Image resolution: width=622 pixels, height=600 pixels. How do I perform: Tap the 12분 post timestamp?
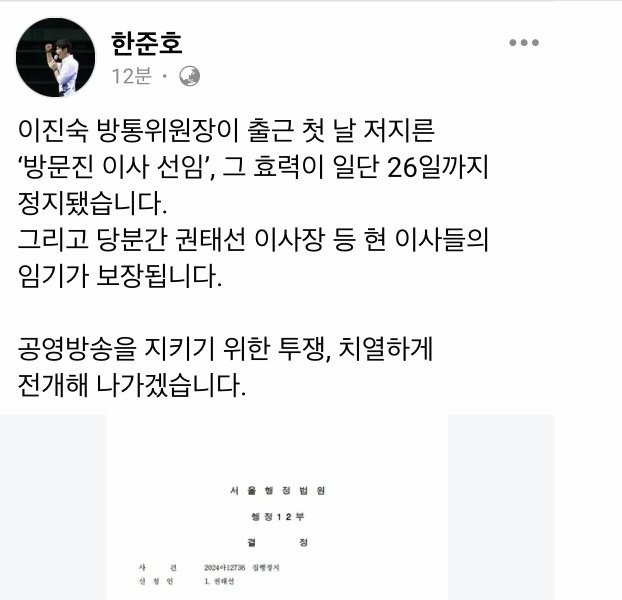tap(131, 76)
